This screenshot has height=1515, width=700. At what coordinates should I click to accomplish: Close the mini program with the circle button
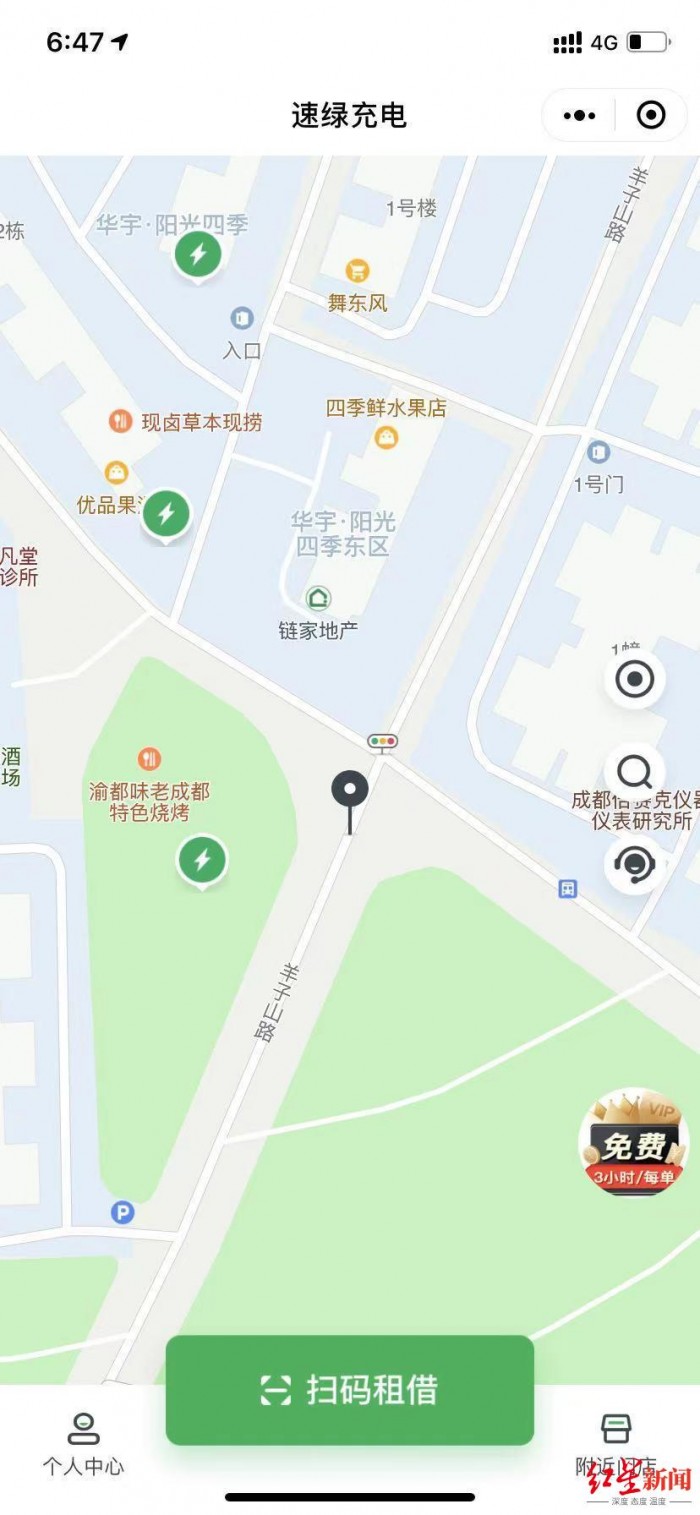click(x=651, y=116)
